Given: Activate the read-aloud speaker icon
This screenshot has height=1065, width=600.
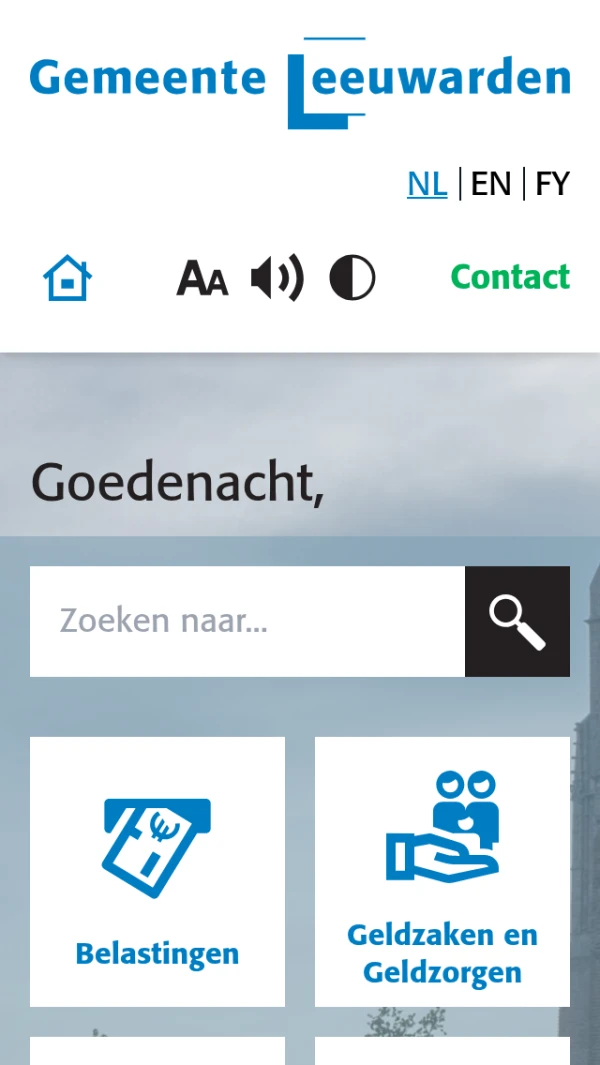Looking at the screenshot, I should 277,278.
